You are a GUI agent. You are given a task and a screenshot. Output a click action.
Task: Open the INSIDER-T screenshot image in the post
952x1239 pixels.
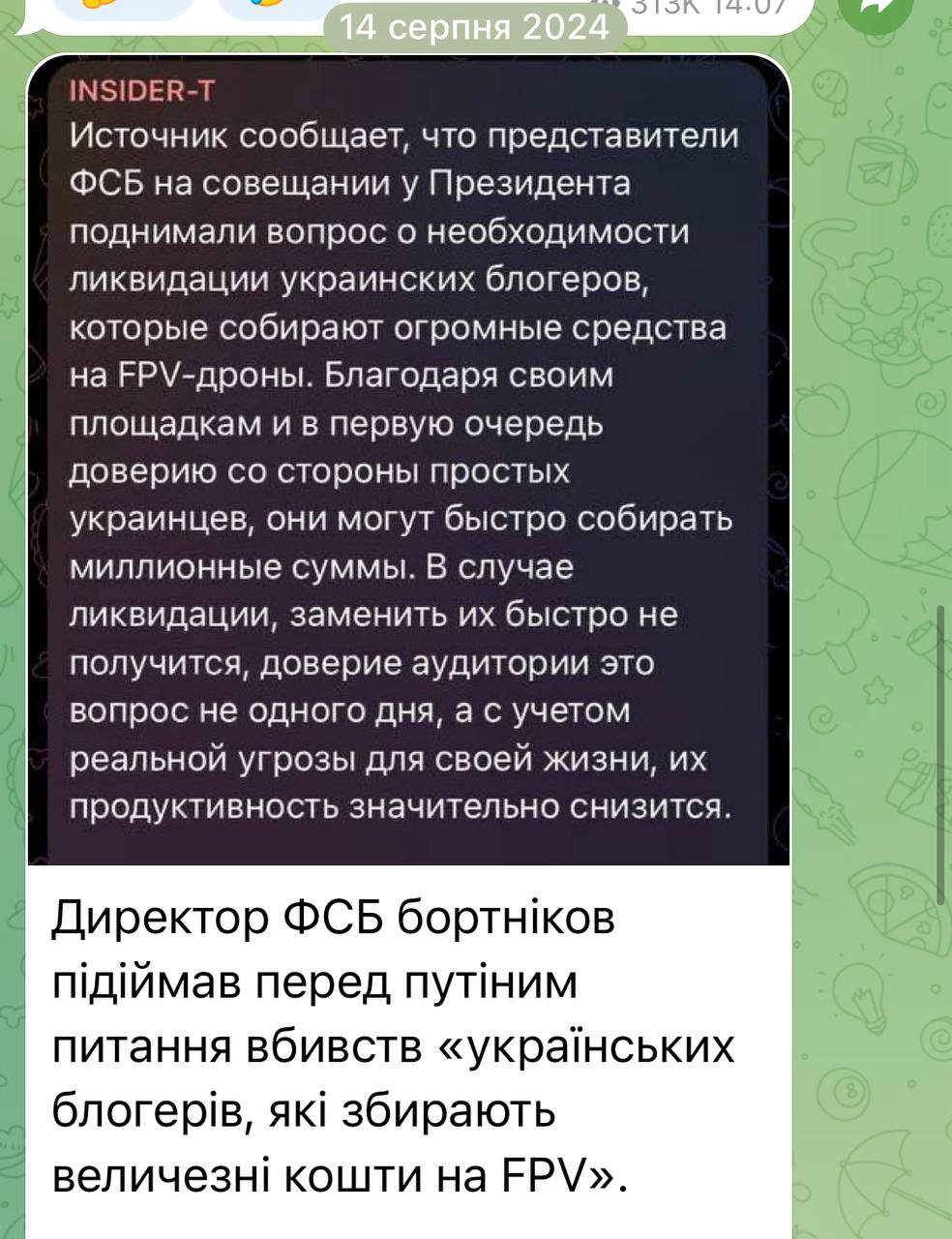(407, 460)
